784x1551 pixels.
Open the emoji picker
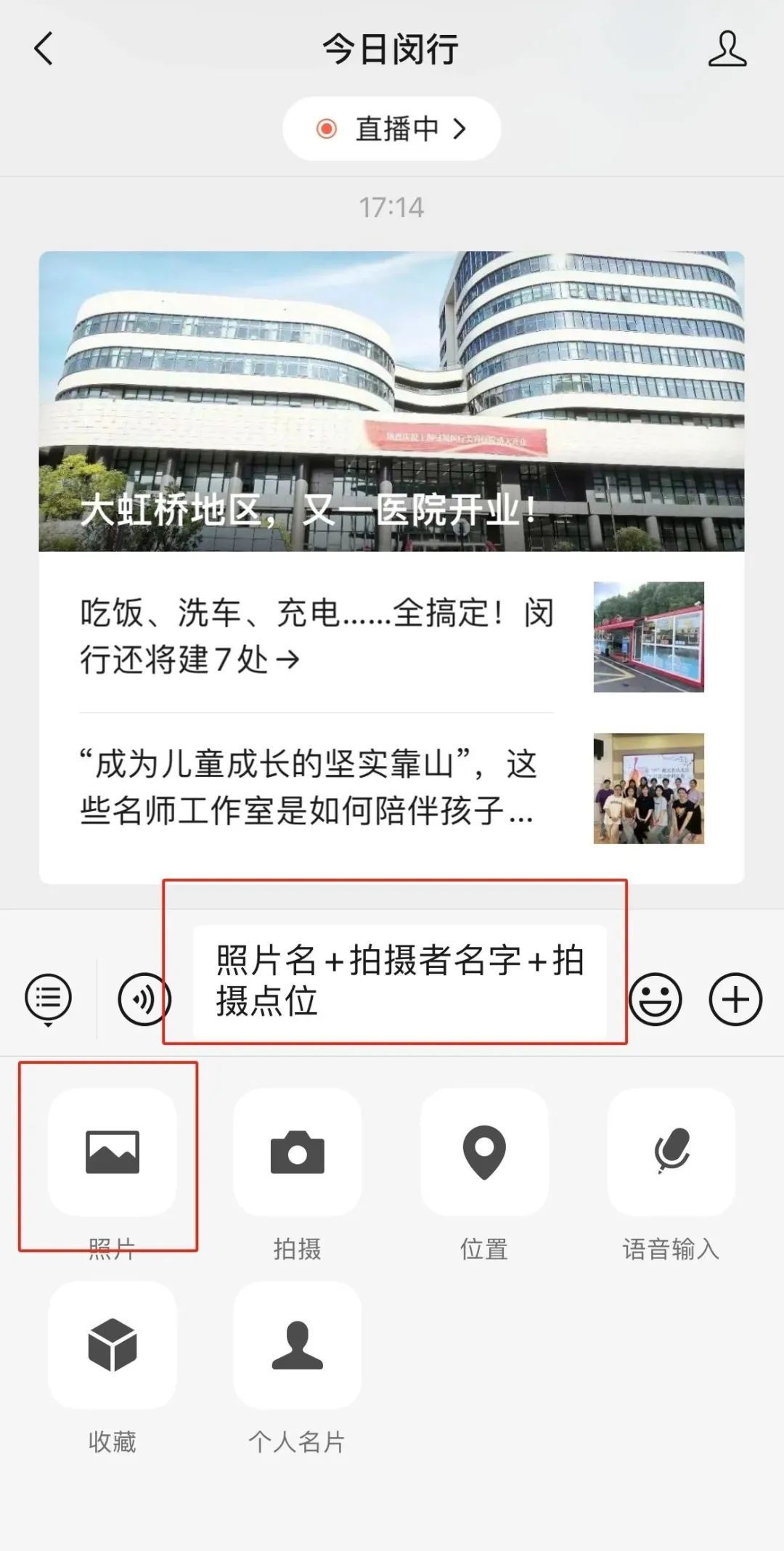pos(655,1000)
